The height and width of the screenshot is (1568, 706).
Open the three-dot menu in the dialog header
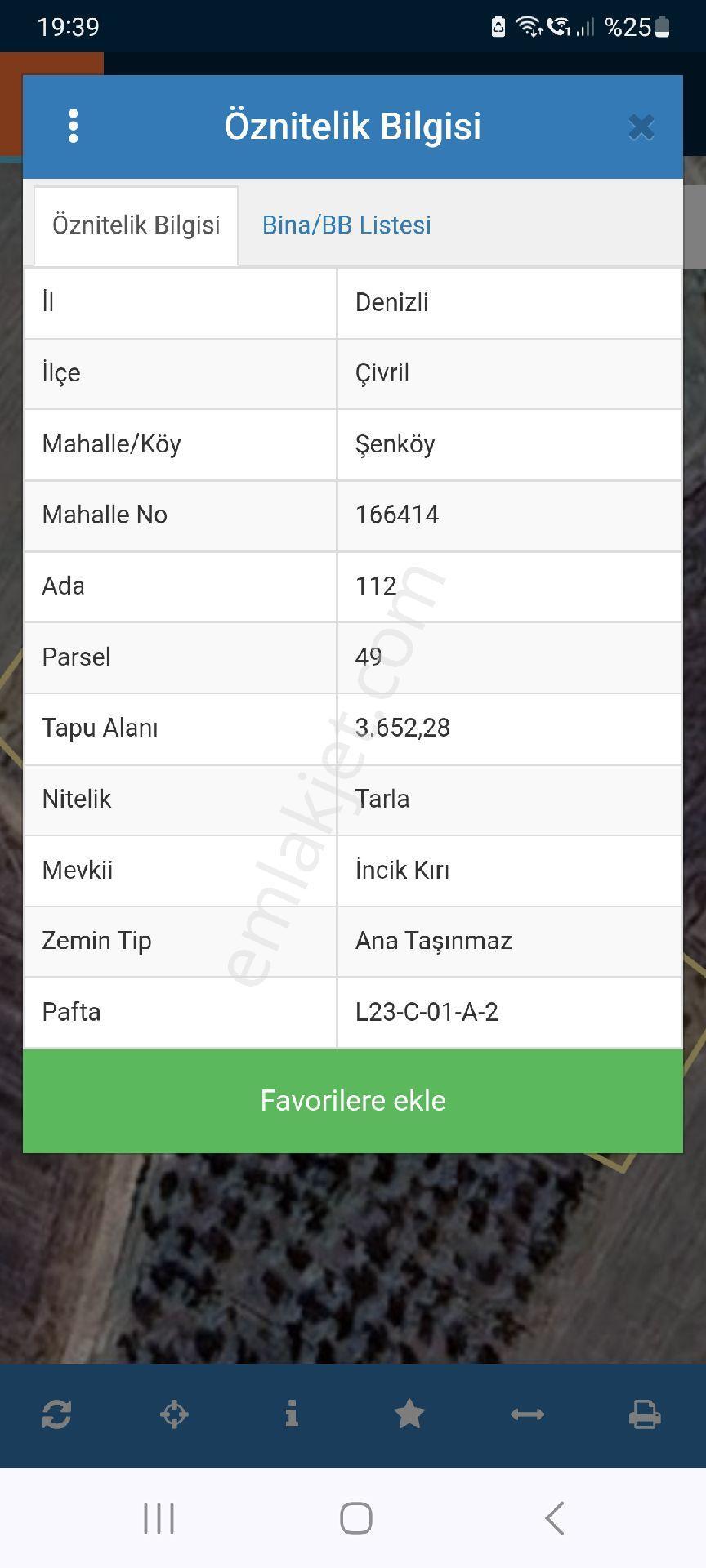[x=74, y=127]
